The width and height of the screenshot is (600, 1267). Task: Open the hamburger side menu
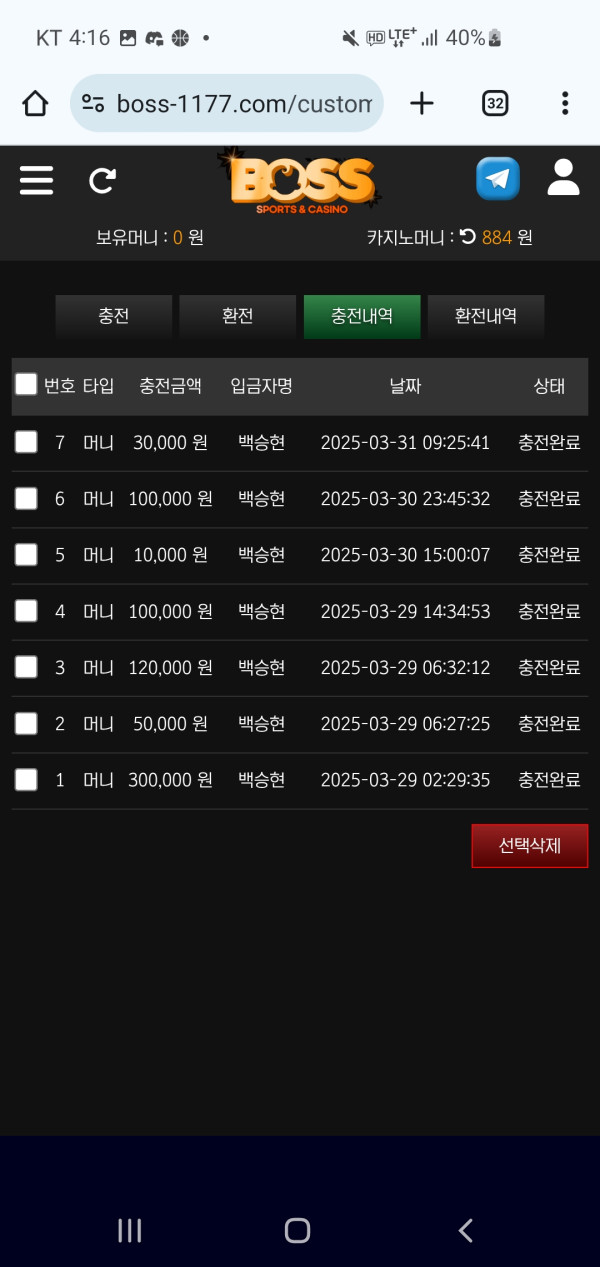coord(36,180)
